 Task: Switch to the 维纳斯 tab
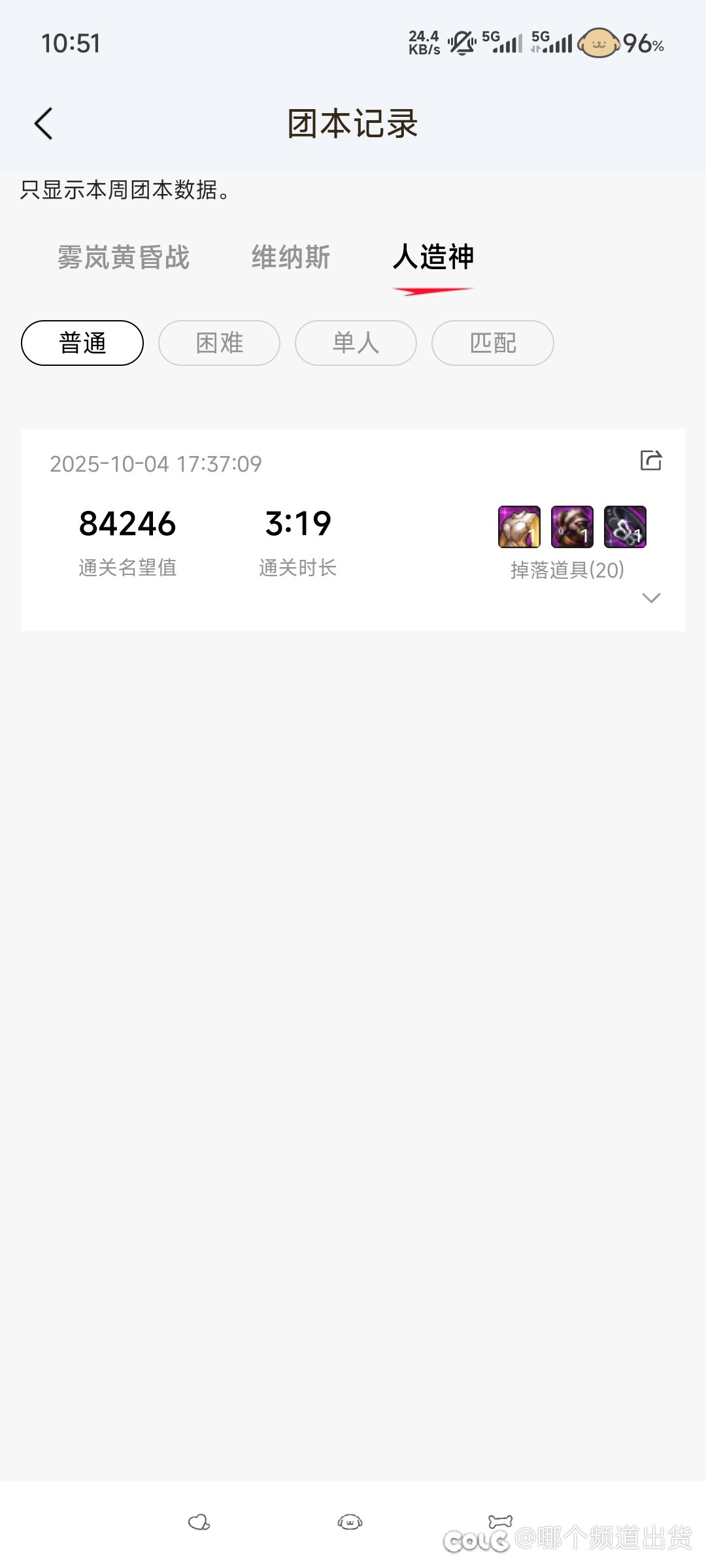pyautogui.click(x=291, y=257)
